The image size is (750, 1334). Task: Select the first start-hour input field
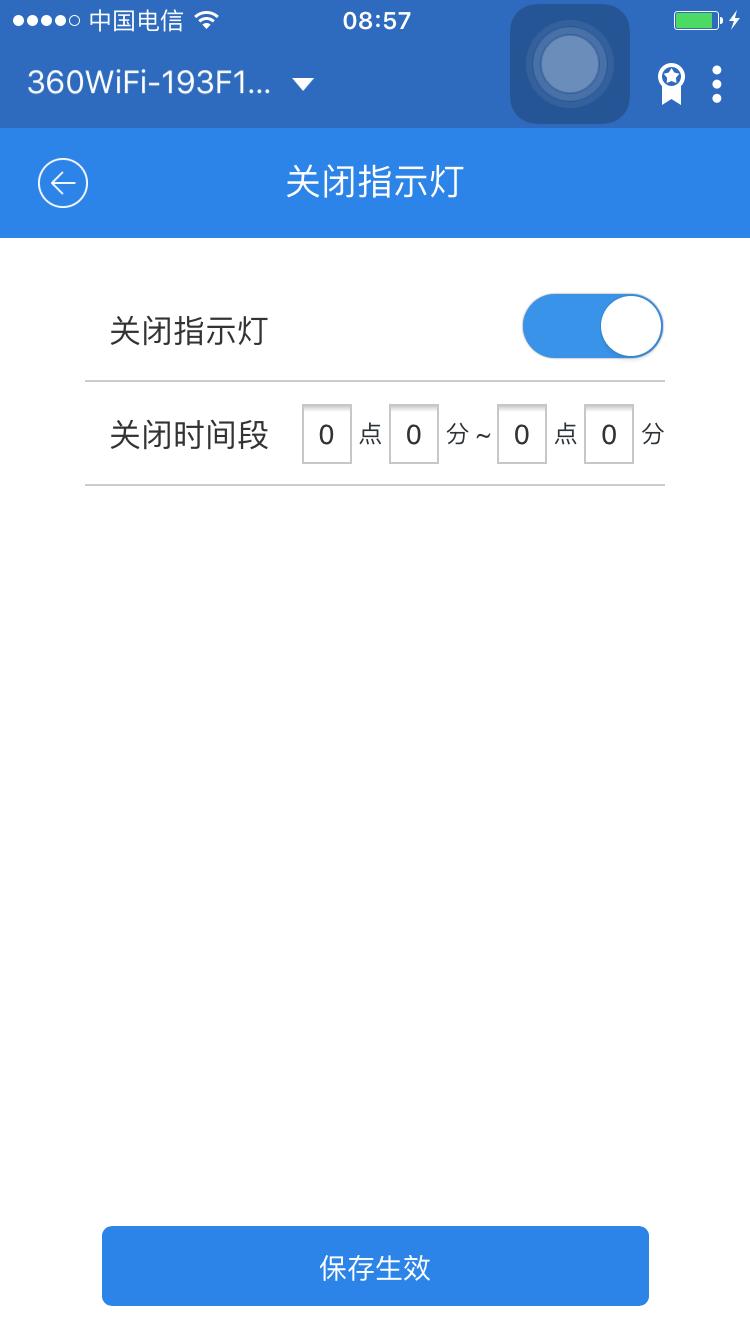click(325, 434)
